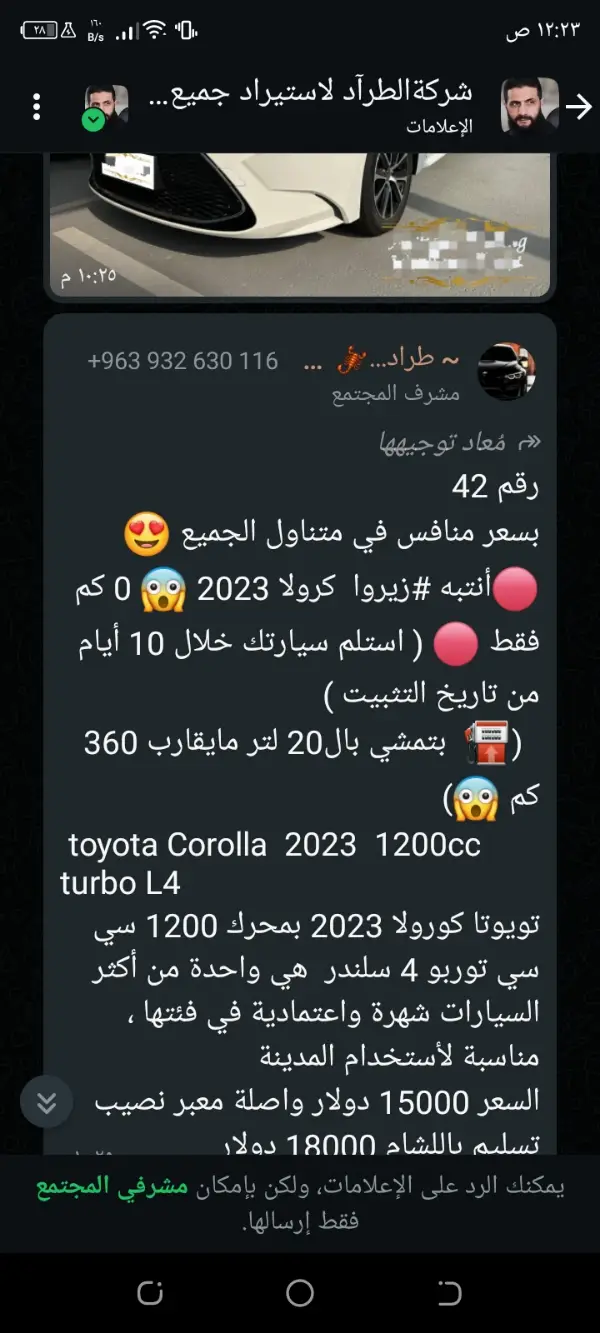
Task: View the profile picture of sender طراد
Action: tap(507, 372)
